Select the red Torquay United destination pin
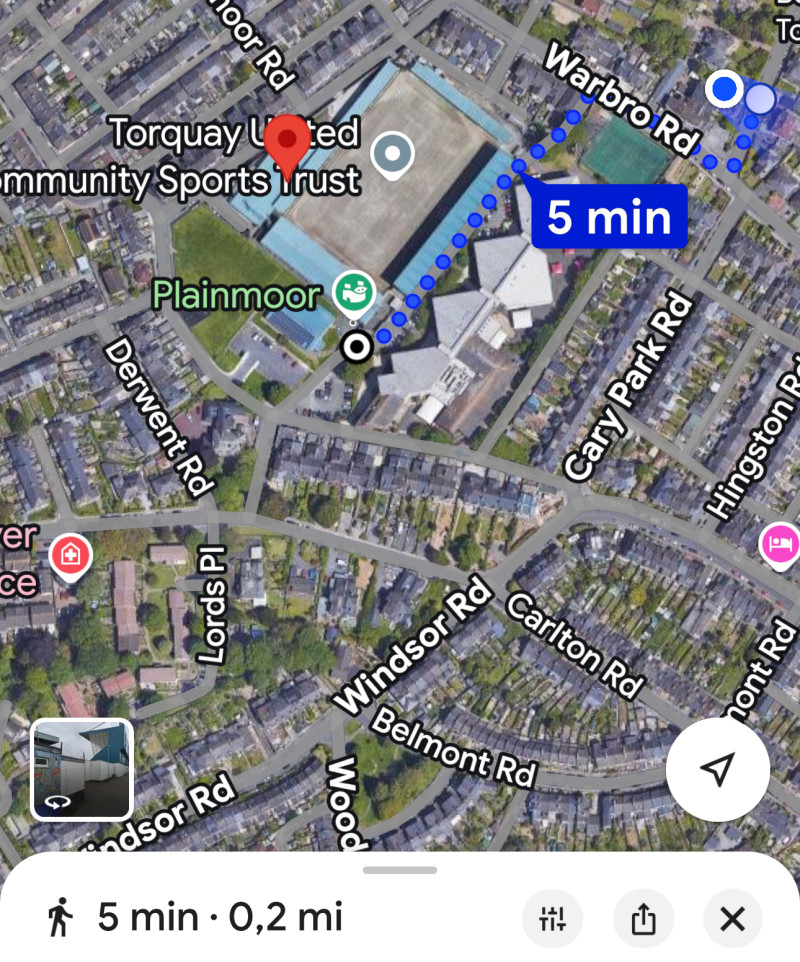This screenshot has width=800, height=962. coord(291,146)
